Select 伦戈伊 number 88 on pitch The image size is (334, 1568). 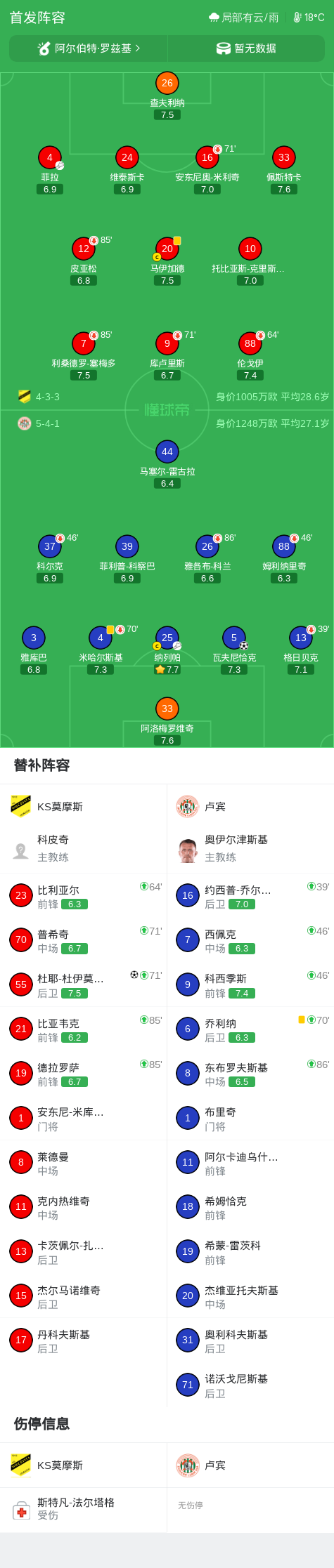tap(250, 355)
